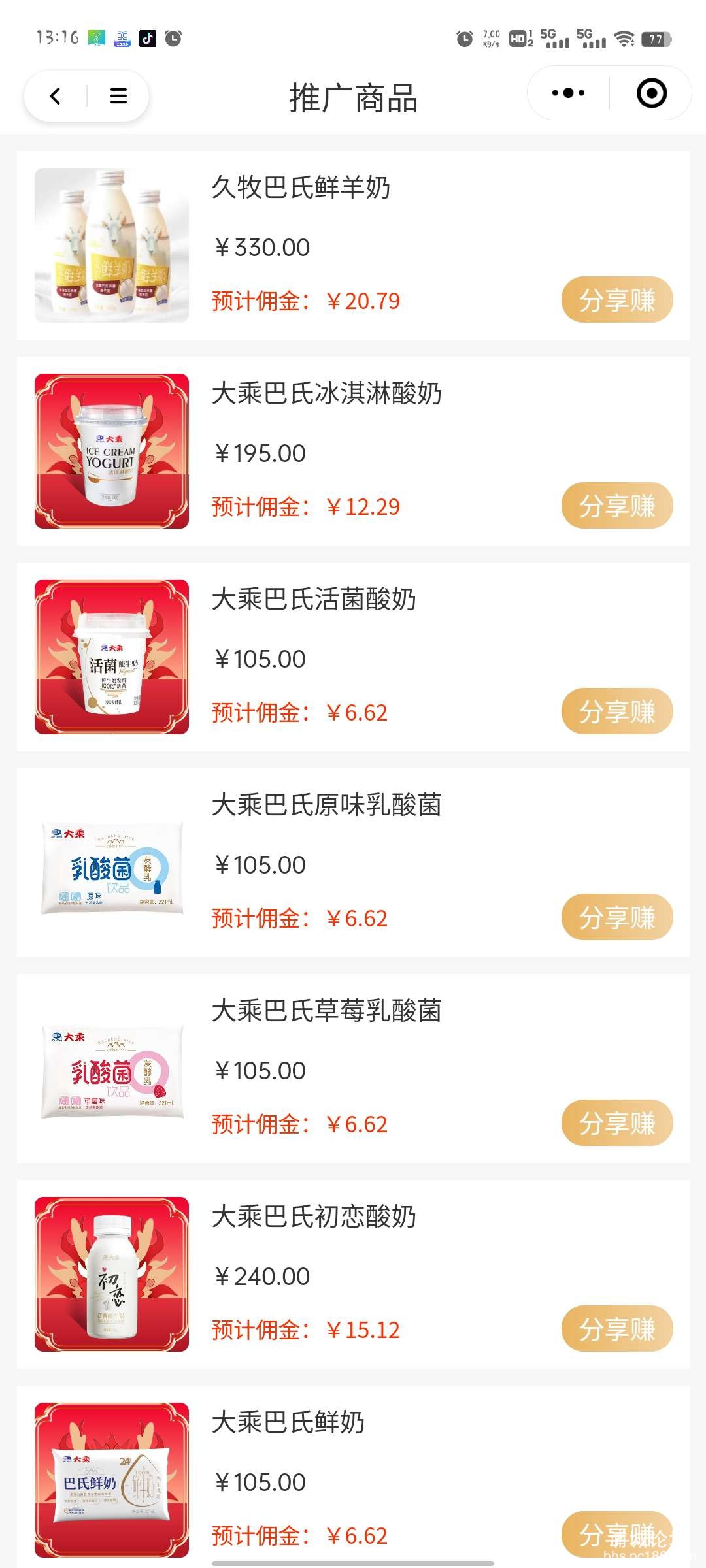706x1568 pixels.
Task: View the 大乘巴氏冰淇淋酸奶 product picture
Action: [112, 451]
